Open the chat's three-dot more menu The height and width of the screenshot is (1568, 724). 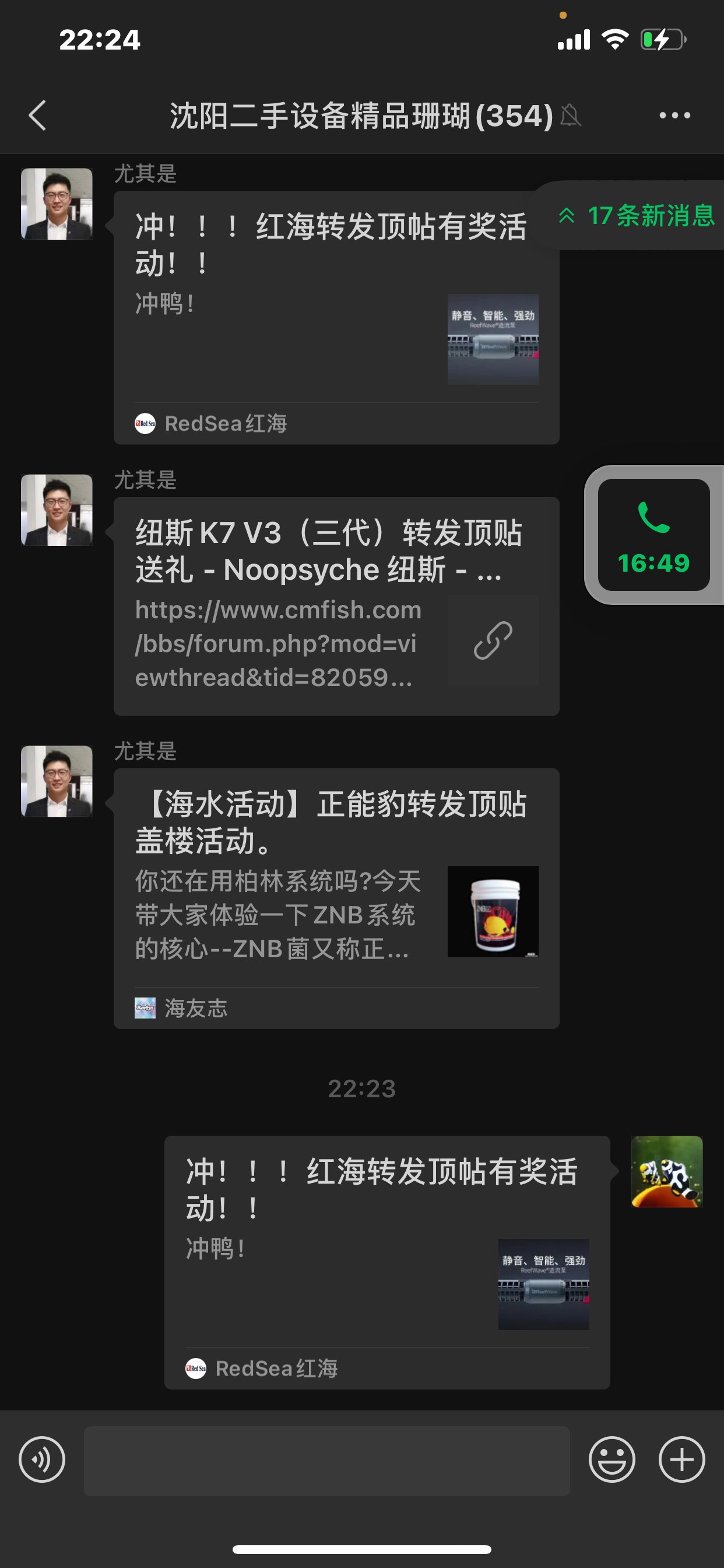click(x=674, y=115)
